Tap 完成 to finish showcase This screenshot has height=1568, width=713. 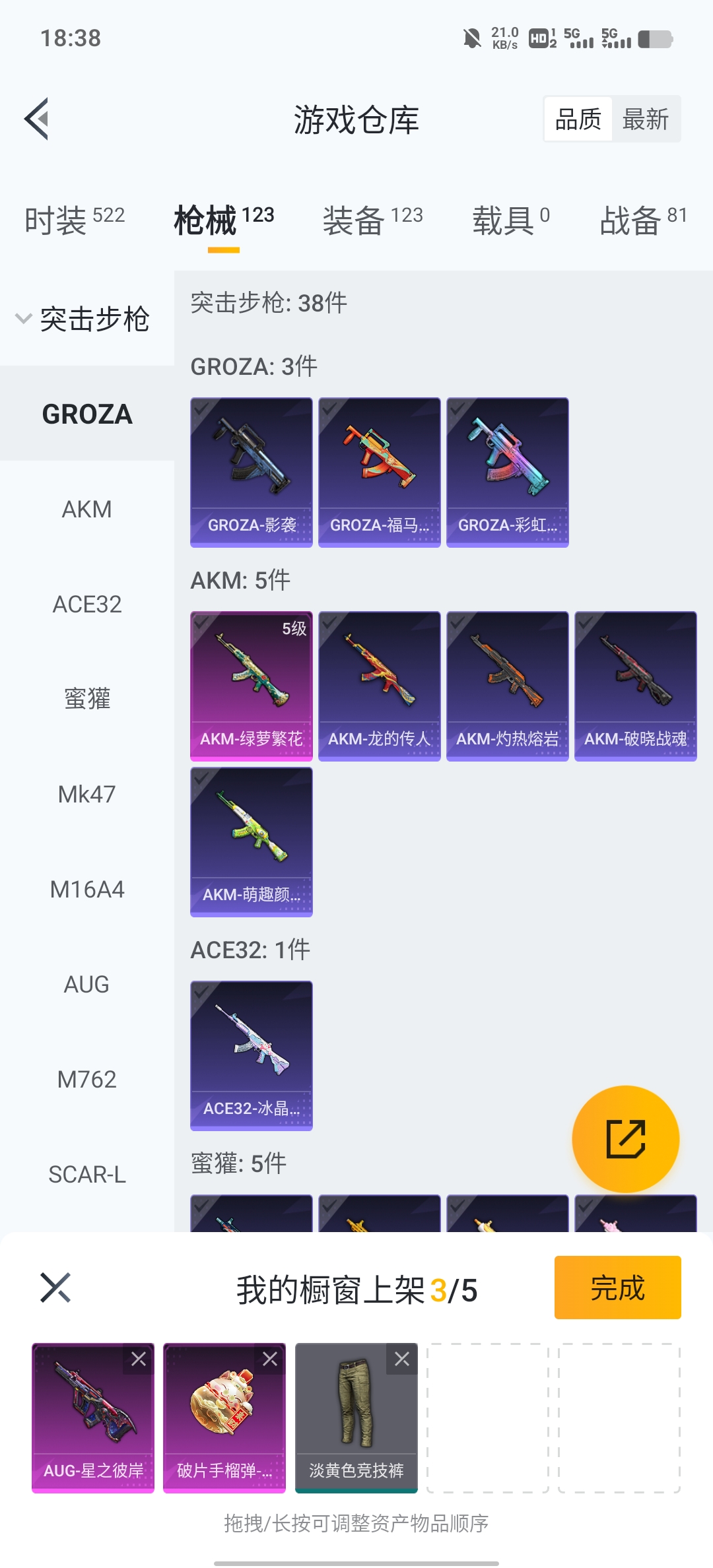pos(617,1288)
